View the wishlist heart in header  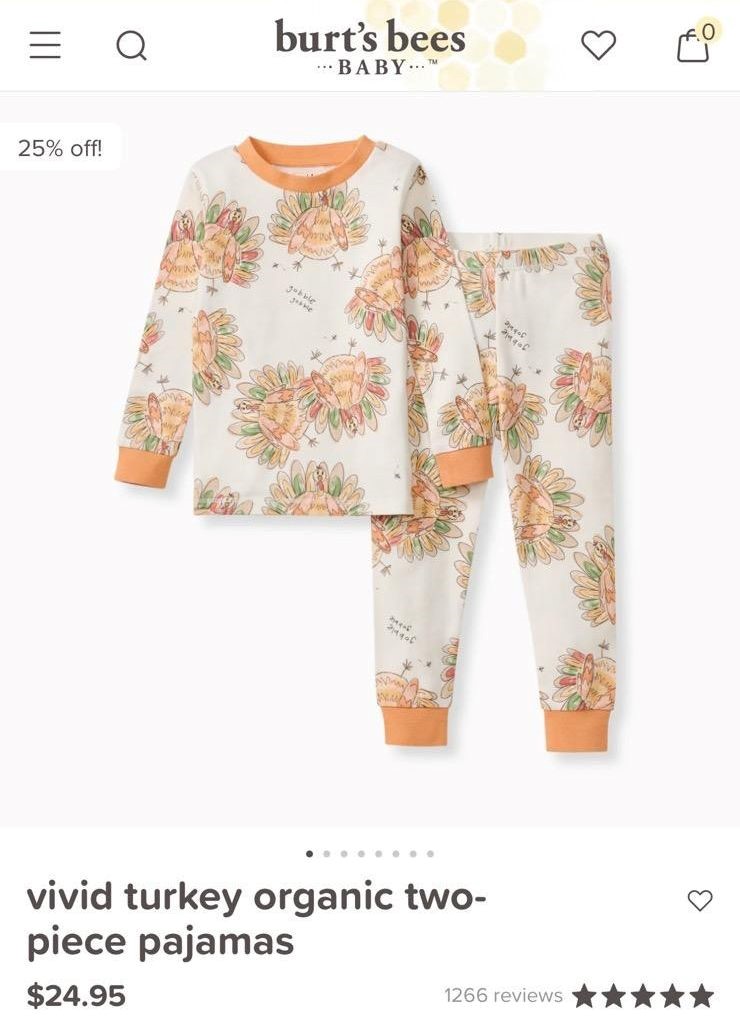click(x=598, y=45)
